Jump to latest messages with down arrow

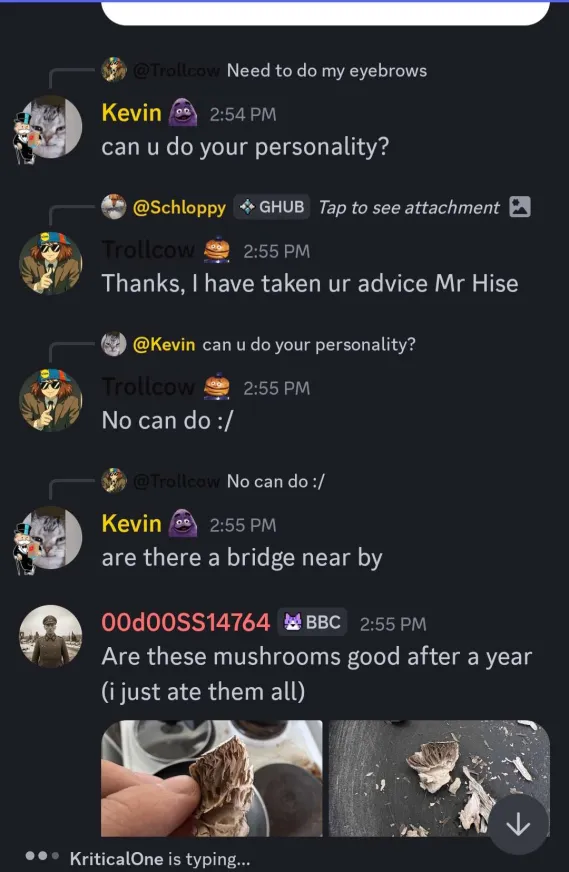[518, 824]
